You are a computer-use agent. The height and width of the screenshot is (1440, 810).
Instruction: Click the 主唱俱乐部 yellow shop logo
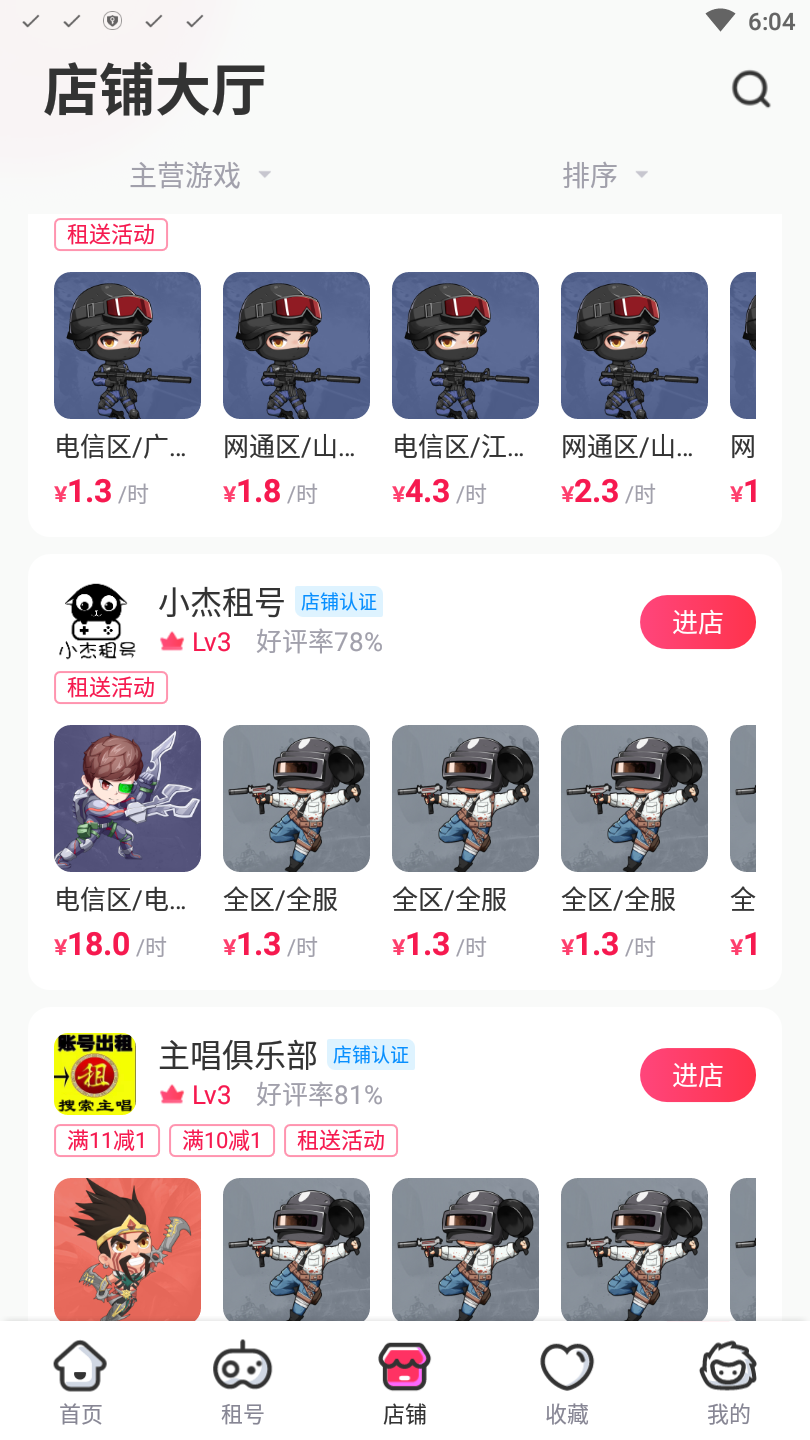tap(93, 1073)
